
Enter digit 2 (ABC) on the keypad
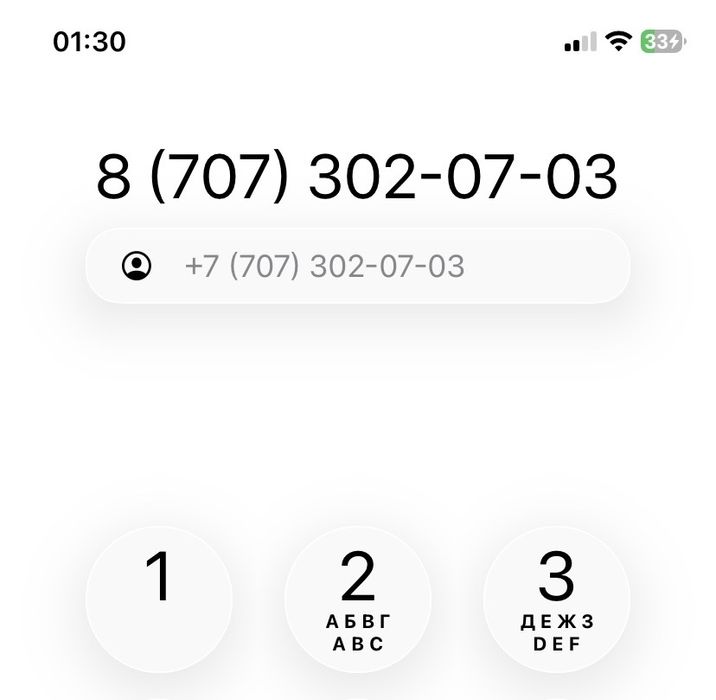pyautogui.click(x=357, y=598)
